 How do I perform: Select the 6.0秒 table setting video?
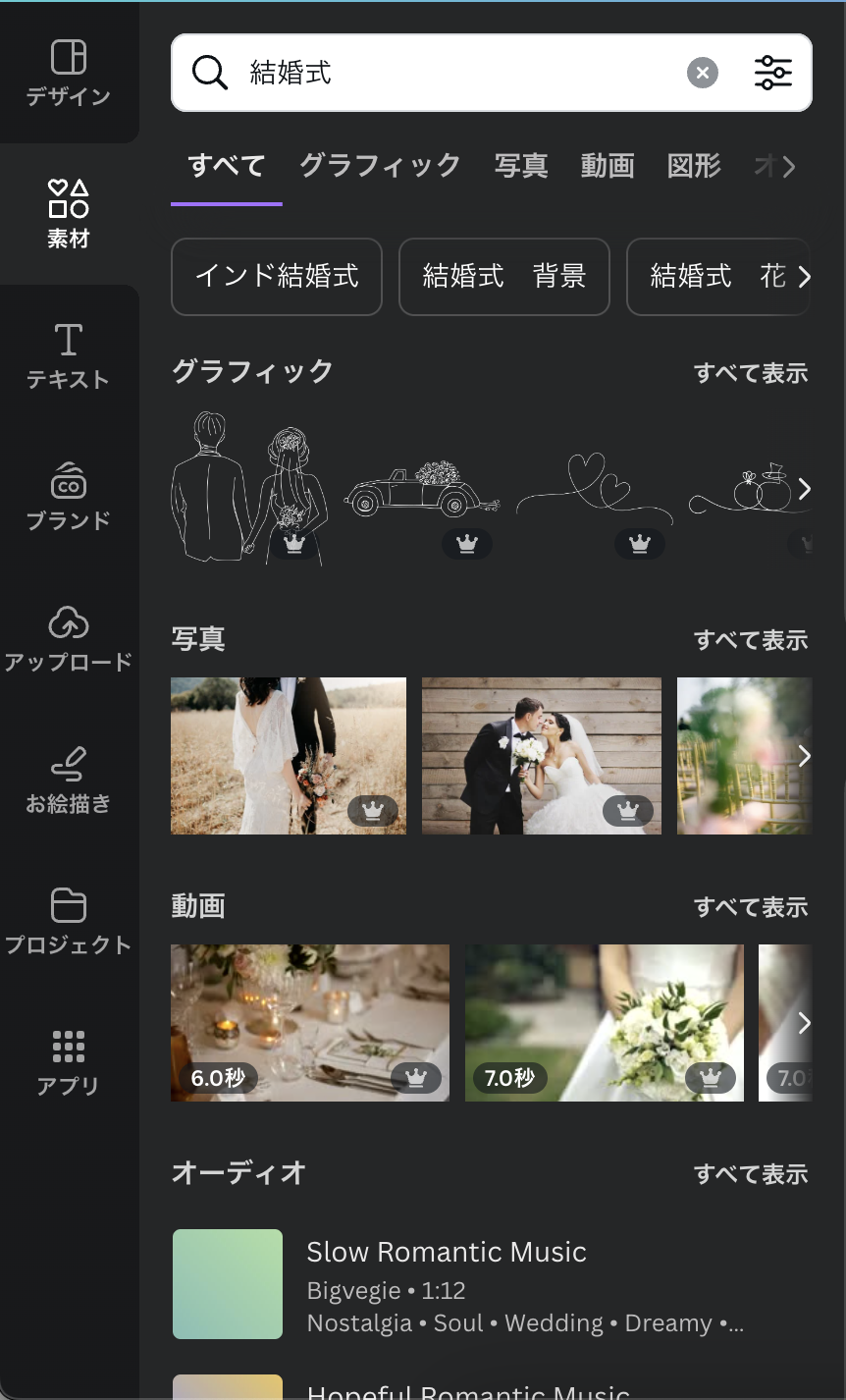click(310, 1022)
